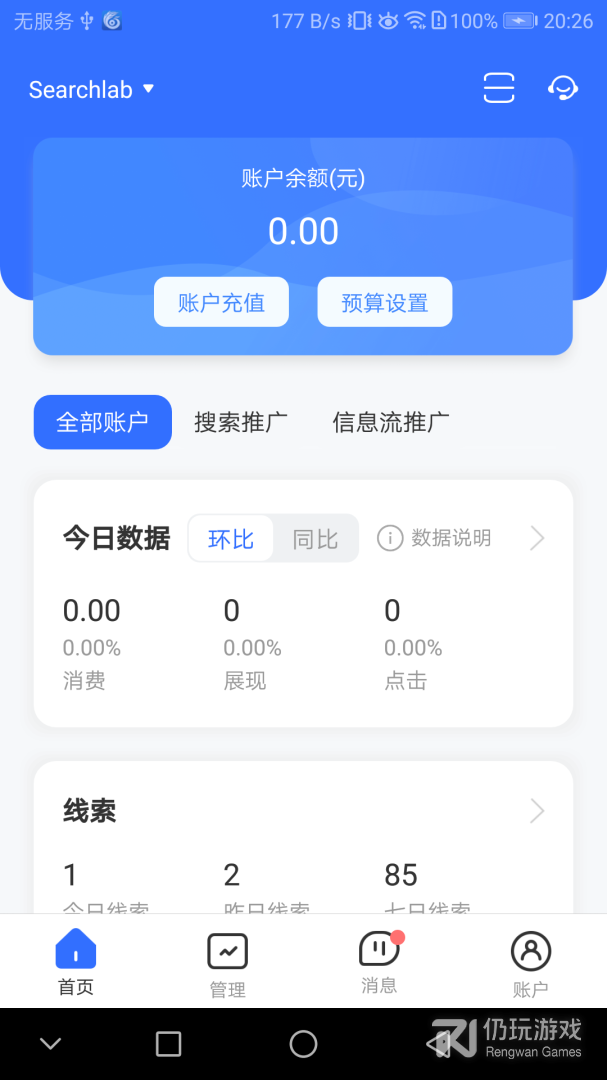
Task: Go to the 首页 home tab
Action: (x=76, y=962)
